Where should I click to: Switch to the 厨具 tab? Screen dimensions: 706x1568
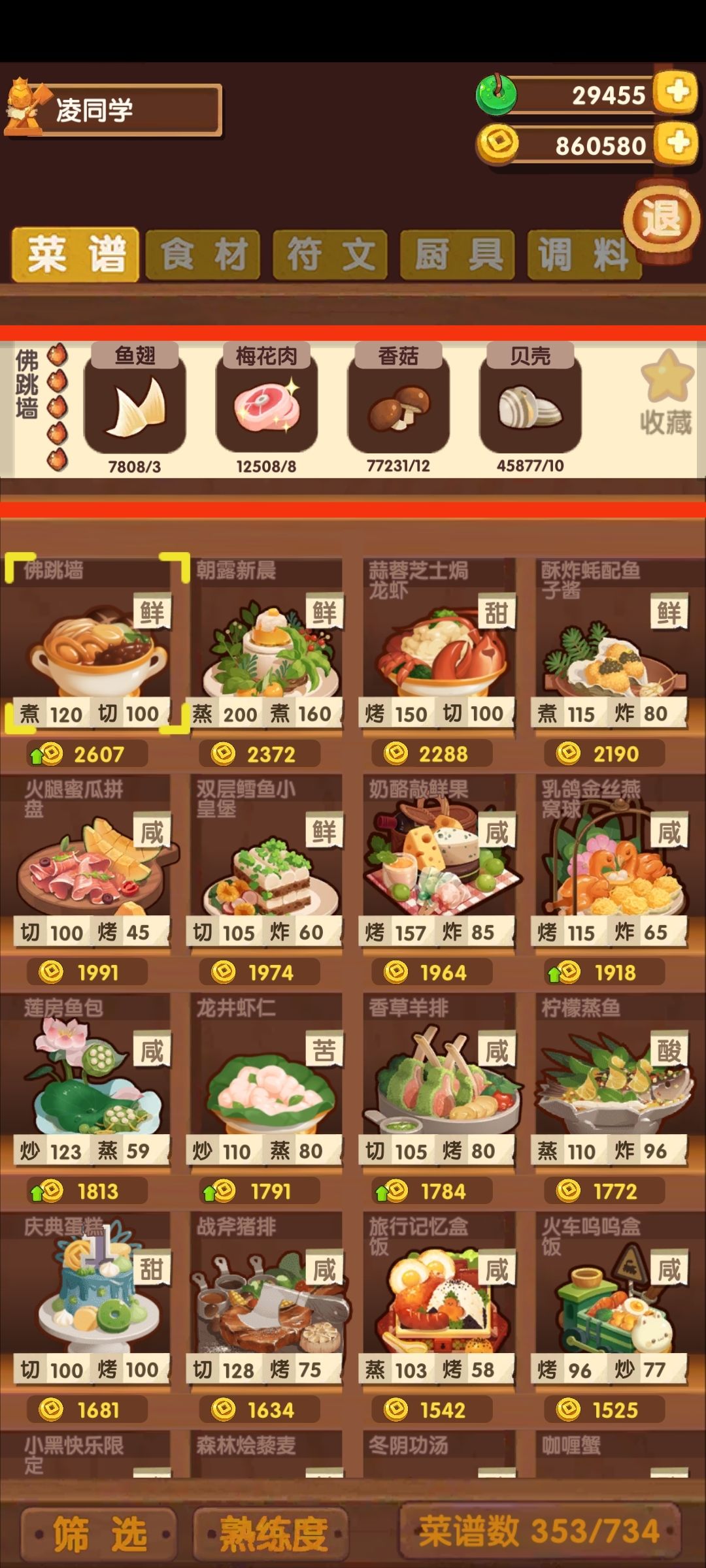tap(456, 253)
